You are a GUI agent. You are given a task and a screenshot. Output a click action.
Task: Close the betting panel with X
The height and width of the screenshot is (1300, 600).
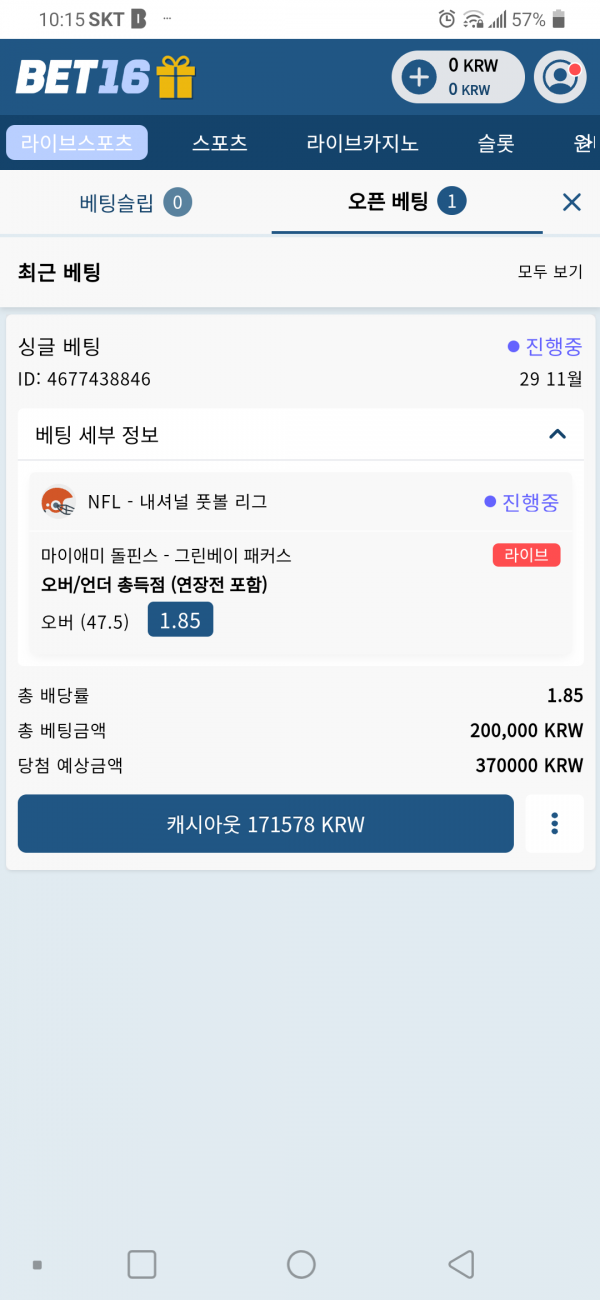(571, 203)
